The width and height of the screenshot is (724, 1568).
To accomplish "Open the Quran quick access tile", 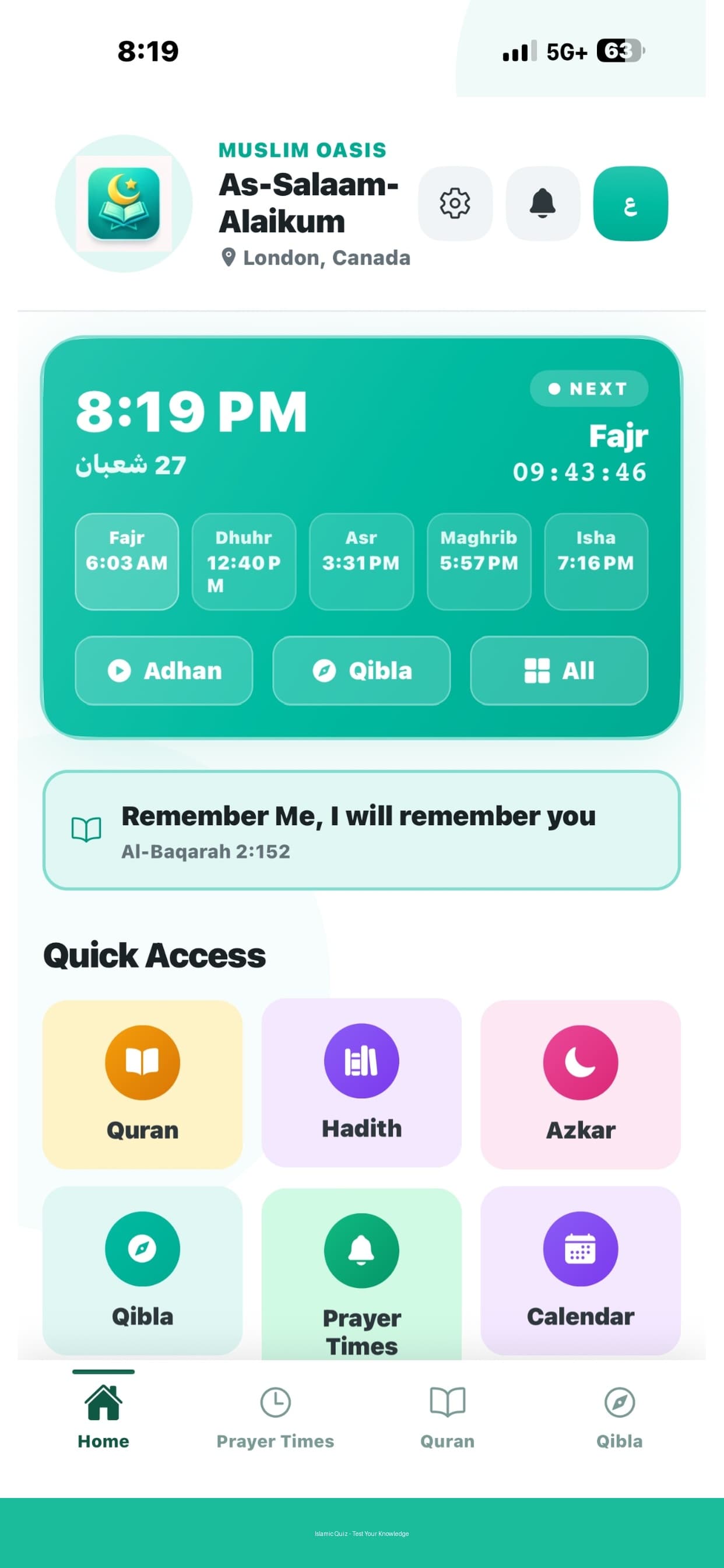I will point(142,1083).
